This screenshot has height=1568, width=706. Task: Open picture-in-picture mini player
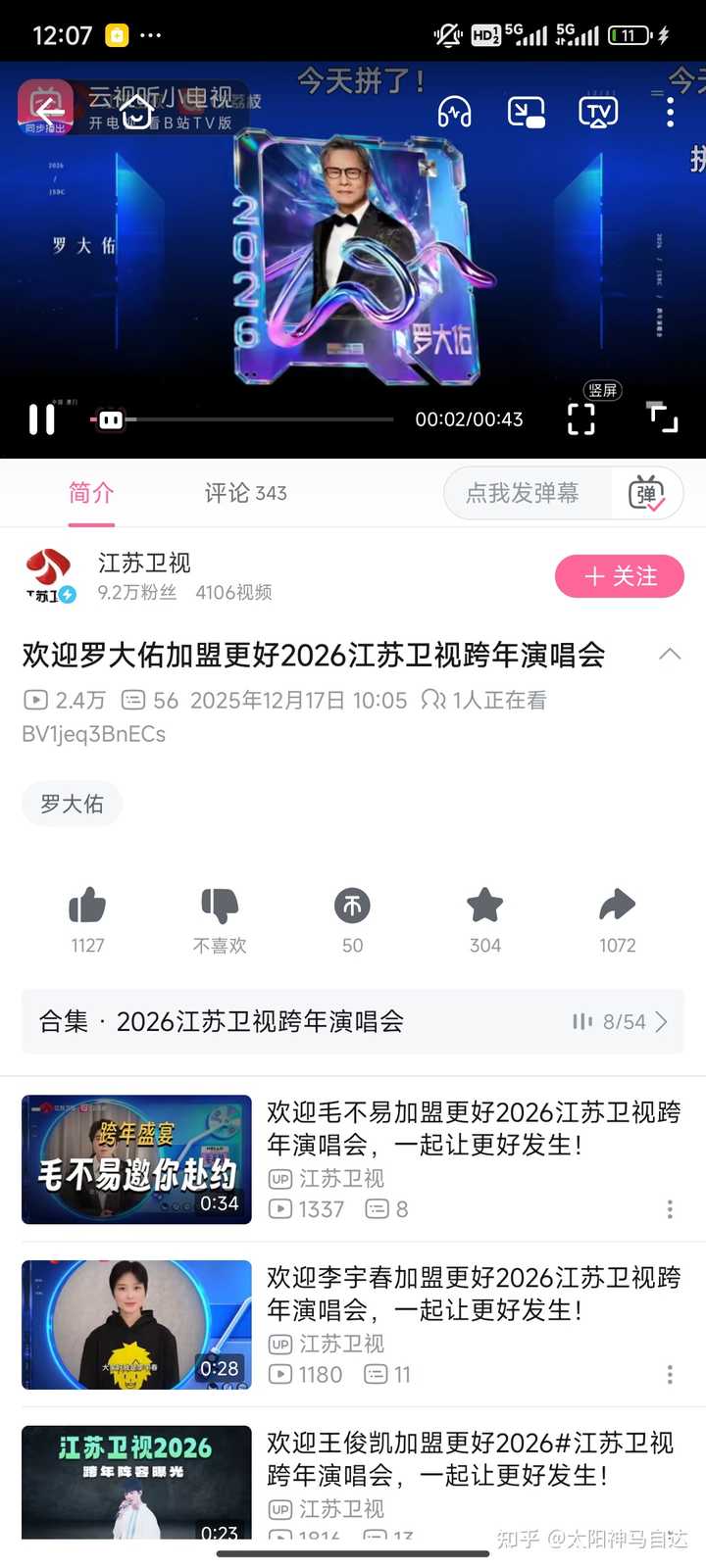click(x=526, y=112)
